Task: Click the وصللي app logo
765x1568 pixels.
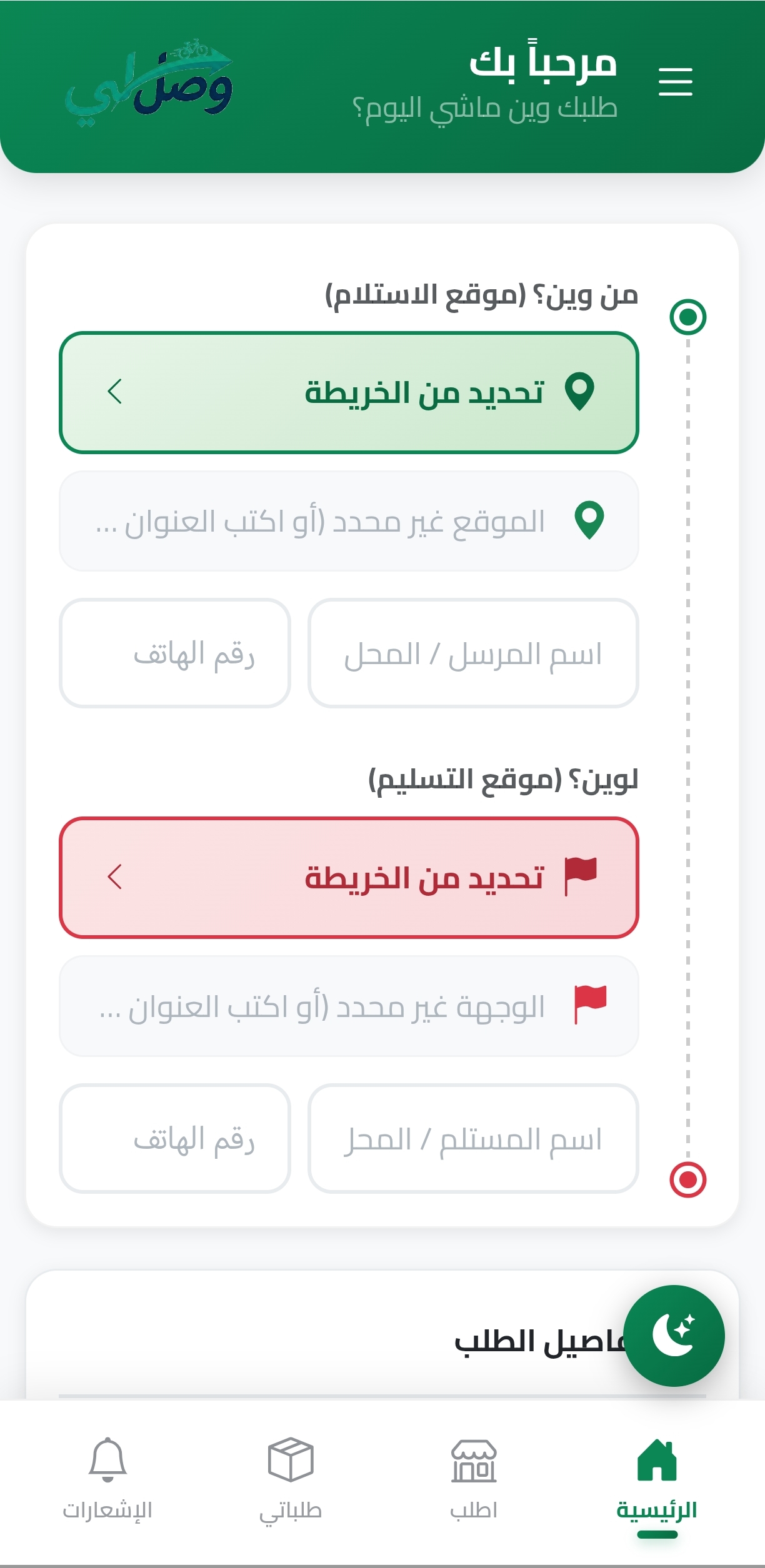Action: tap(150, 81)
